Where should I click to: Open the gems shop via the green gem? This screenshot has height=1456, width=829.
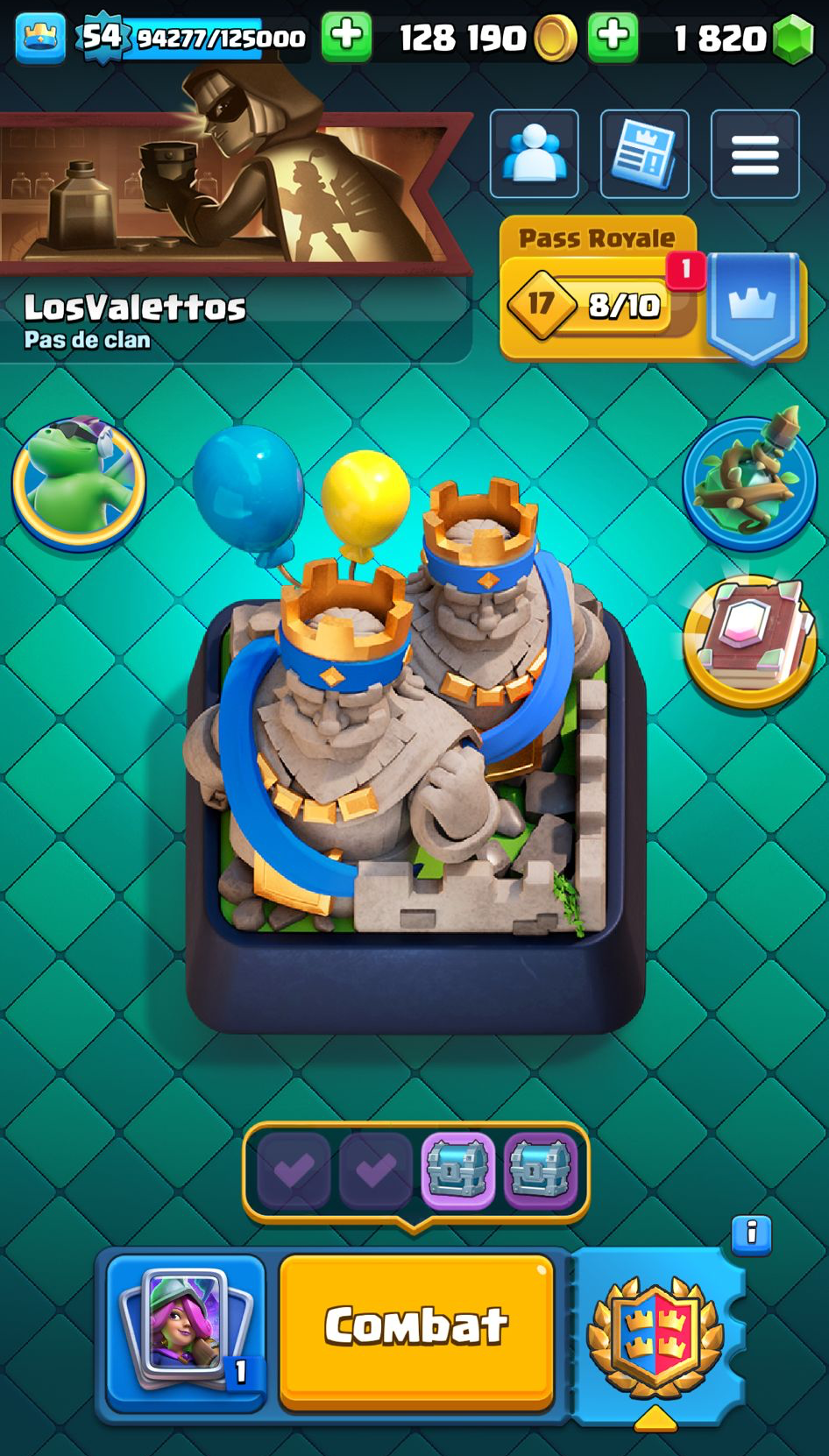(x=794, y=39)
